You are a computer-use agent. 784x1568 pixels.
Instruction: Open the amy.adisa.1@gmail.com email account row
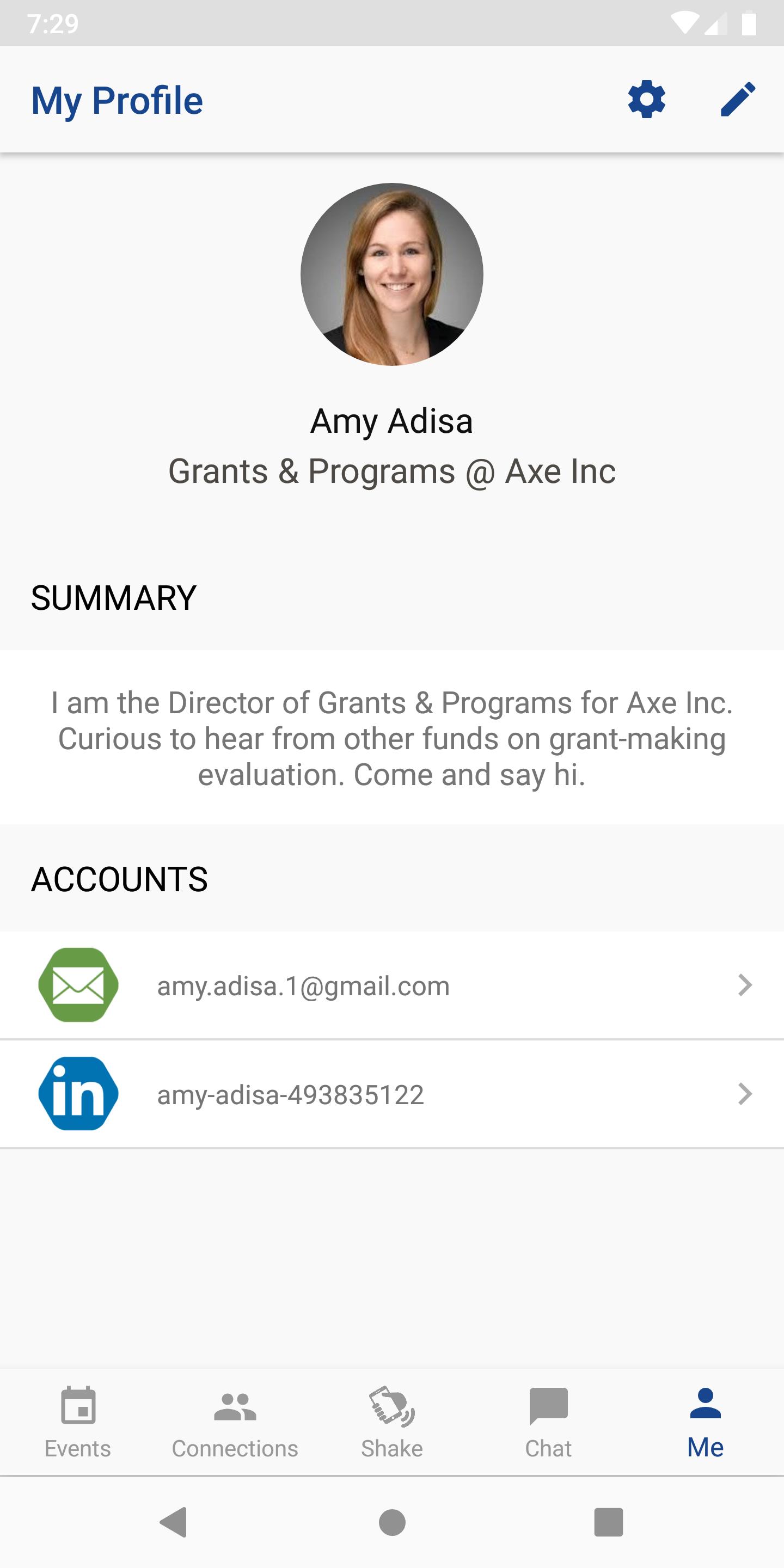392,985
